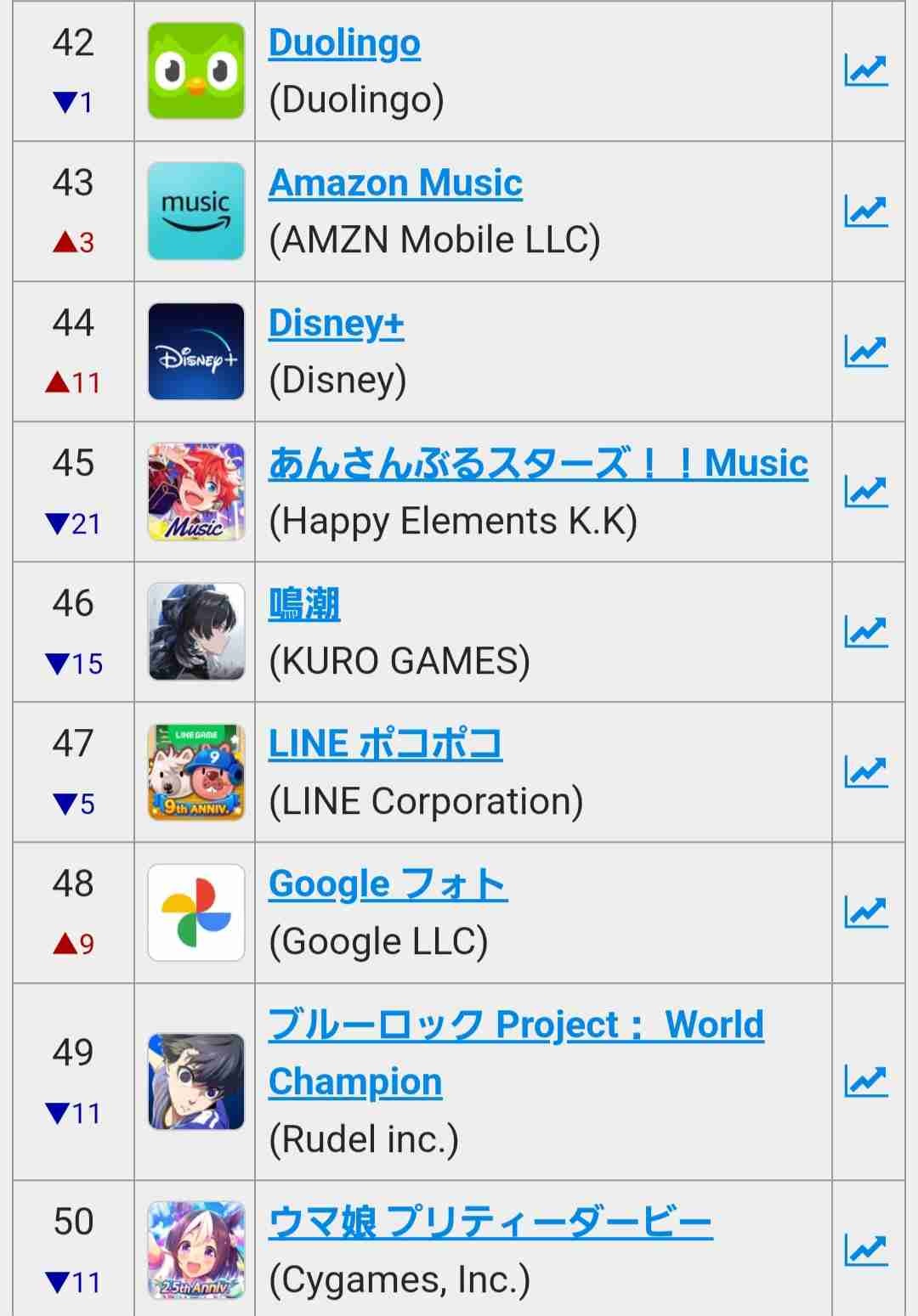View ranking chart for 鳴潮
The image size is (918, 1316).
(865, 631)
